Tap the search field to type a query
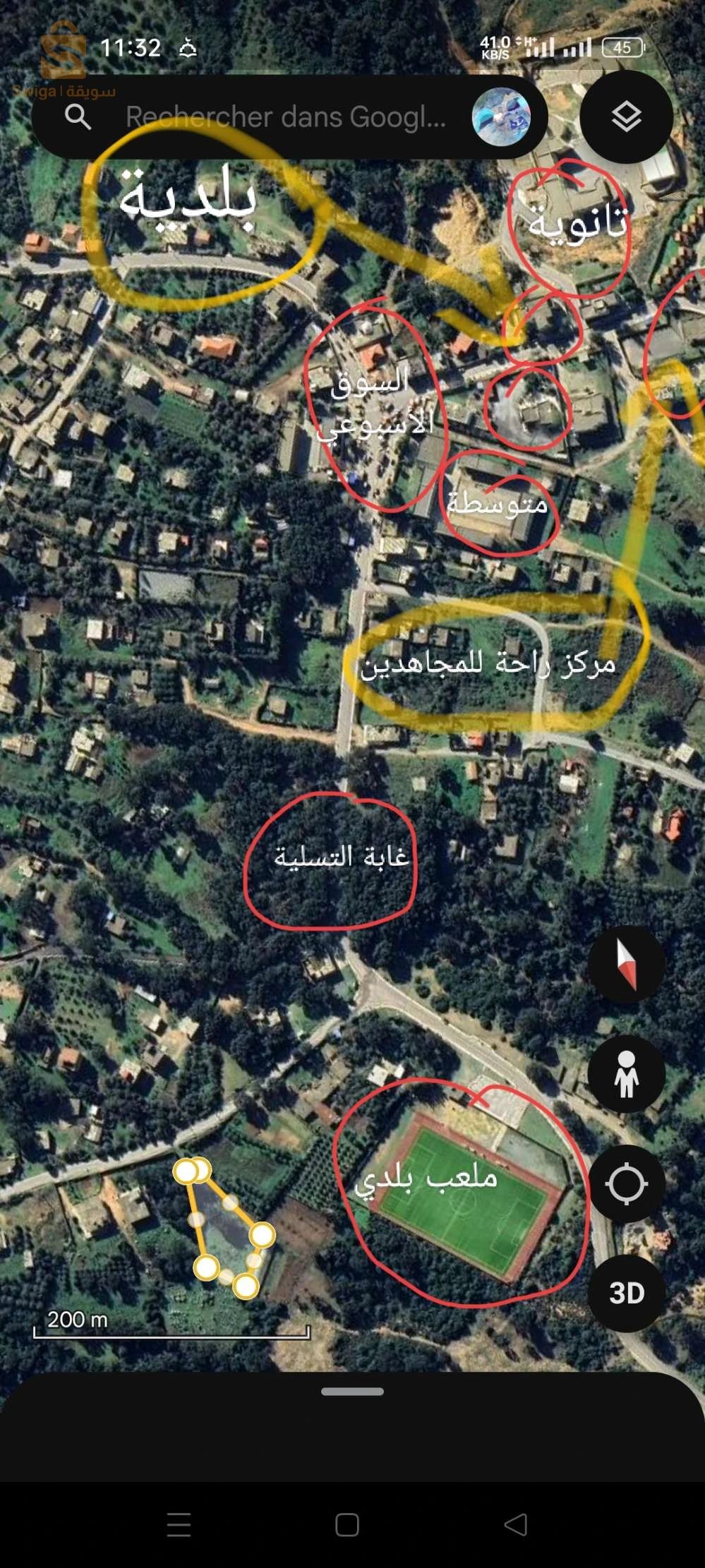The width and height of the screenshot is (705, 1568). coord(282,117)
